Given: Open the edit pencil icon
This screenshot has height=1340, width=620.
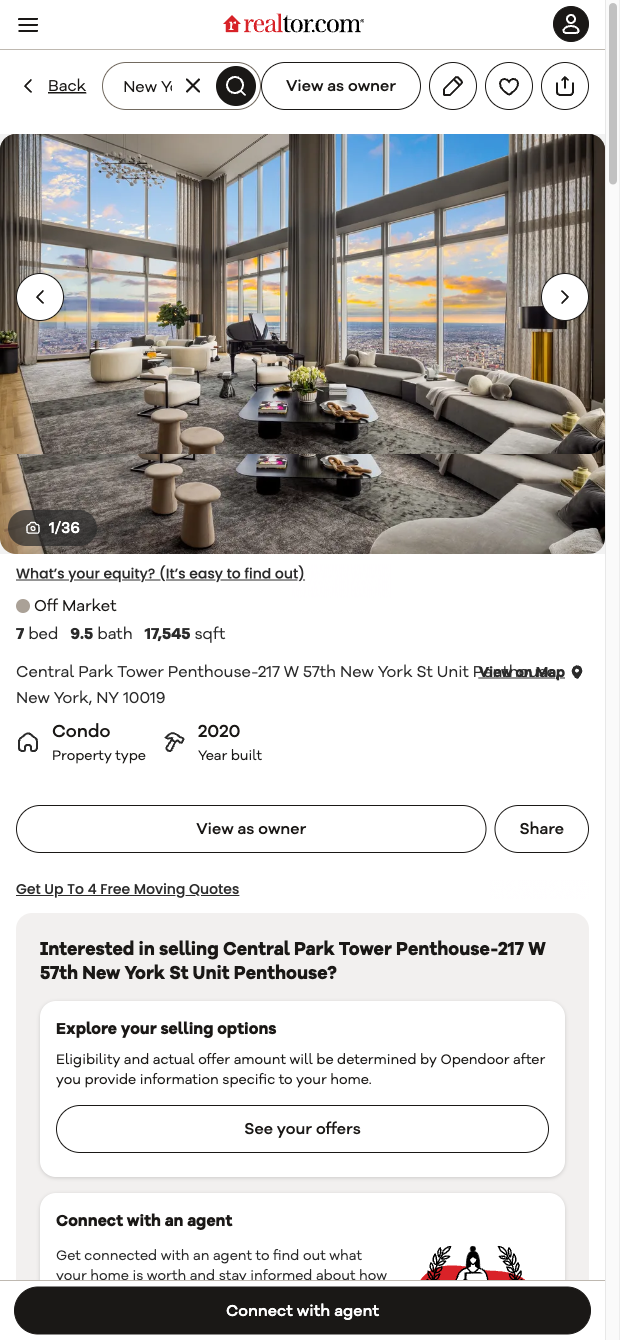Looking at the screenshot, I should point(453,86).
